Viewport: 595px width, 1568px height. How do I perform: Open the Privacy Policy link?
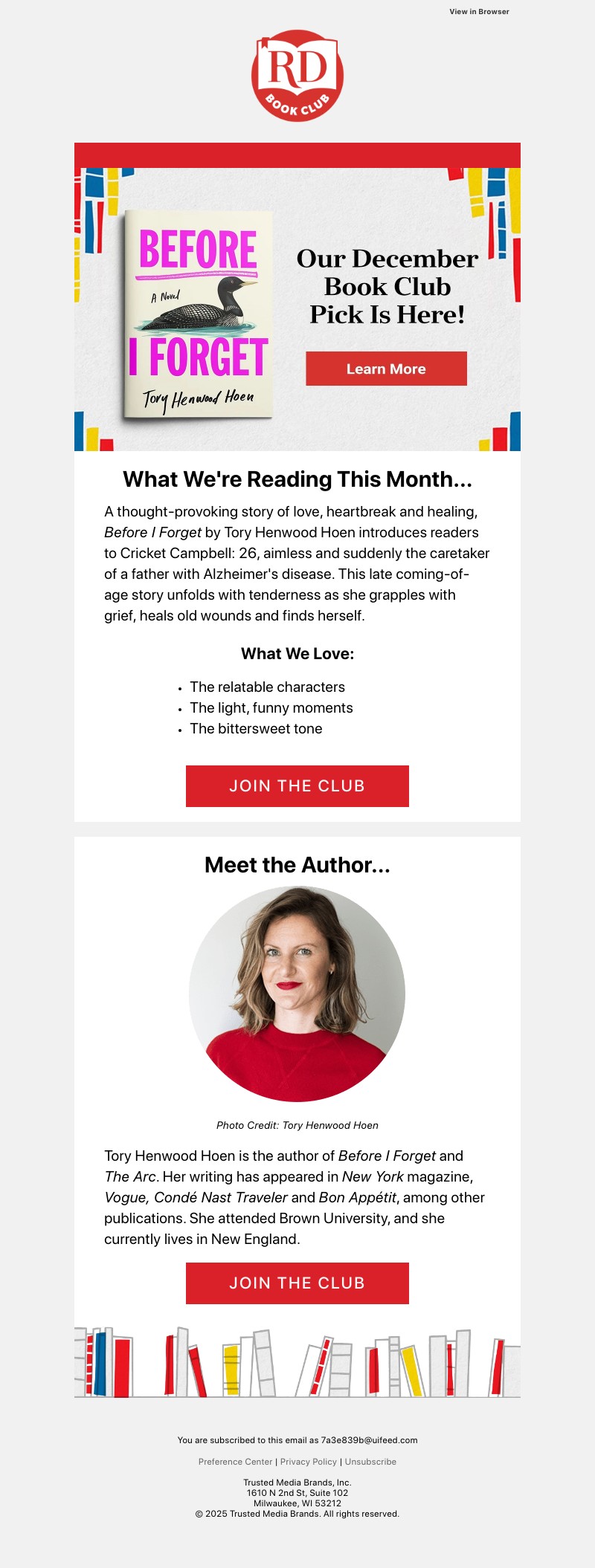[308, 1461]
